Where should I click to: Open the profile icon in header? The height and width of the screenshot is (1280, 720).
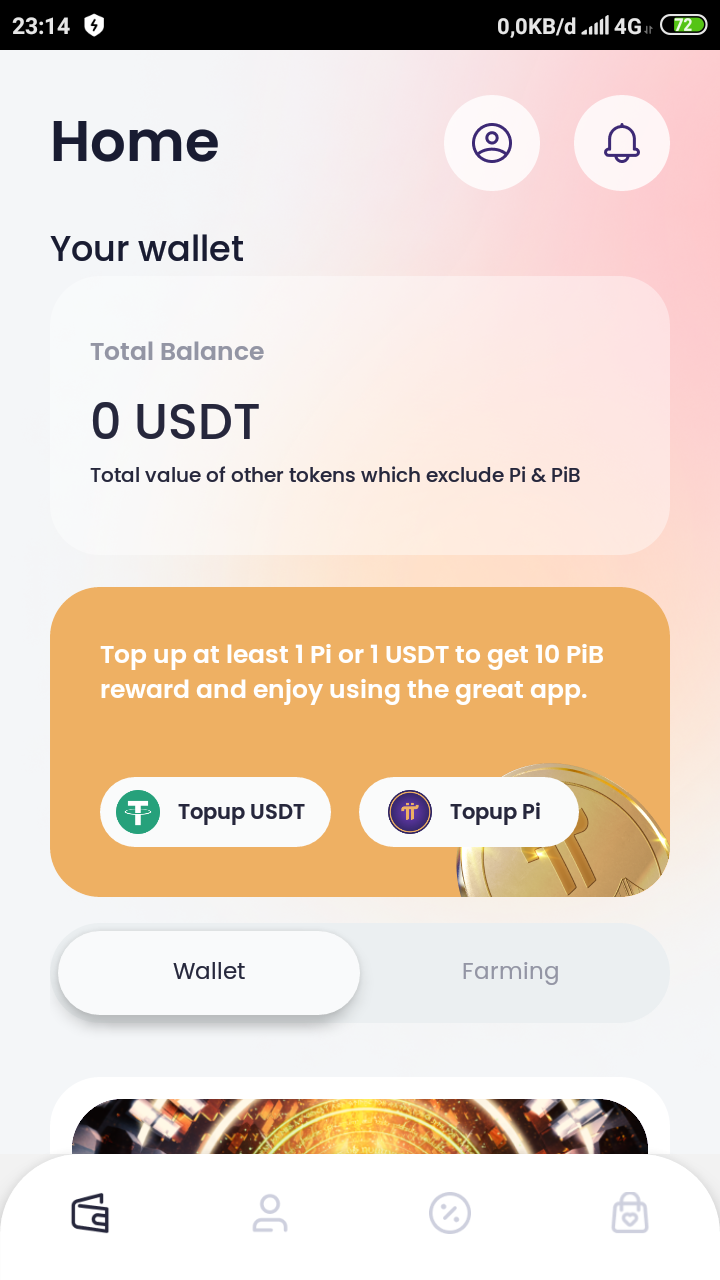[x=492, y=143]
